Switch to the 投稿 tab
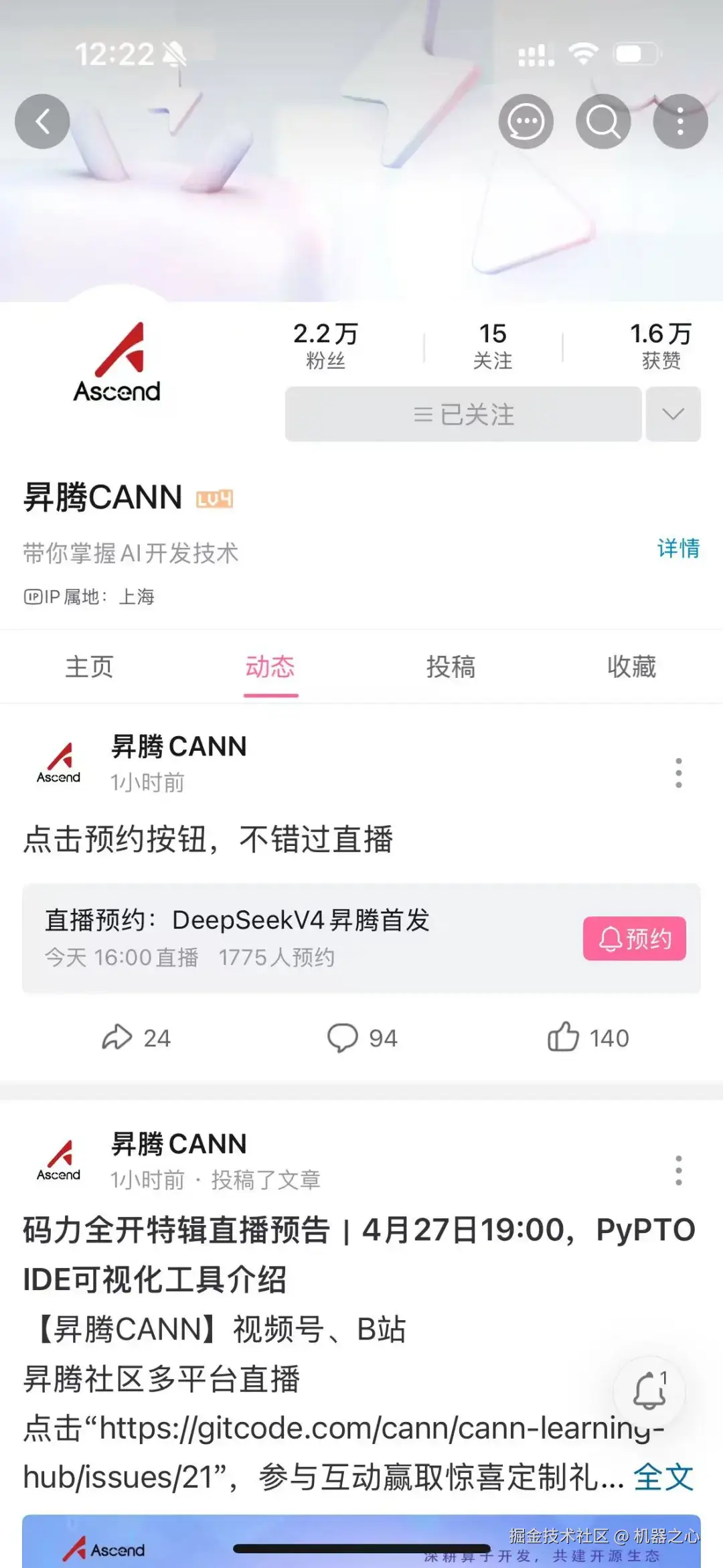Viewport: 723px width, 1568px height. [451, 667]
